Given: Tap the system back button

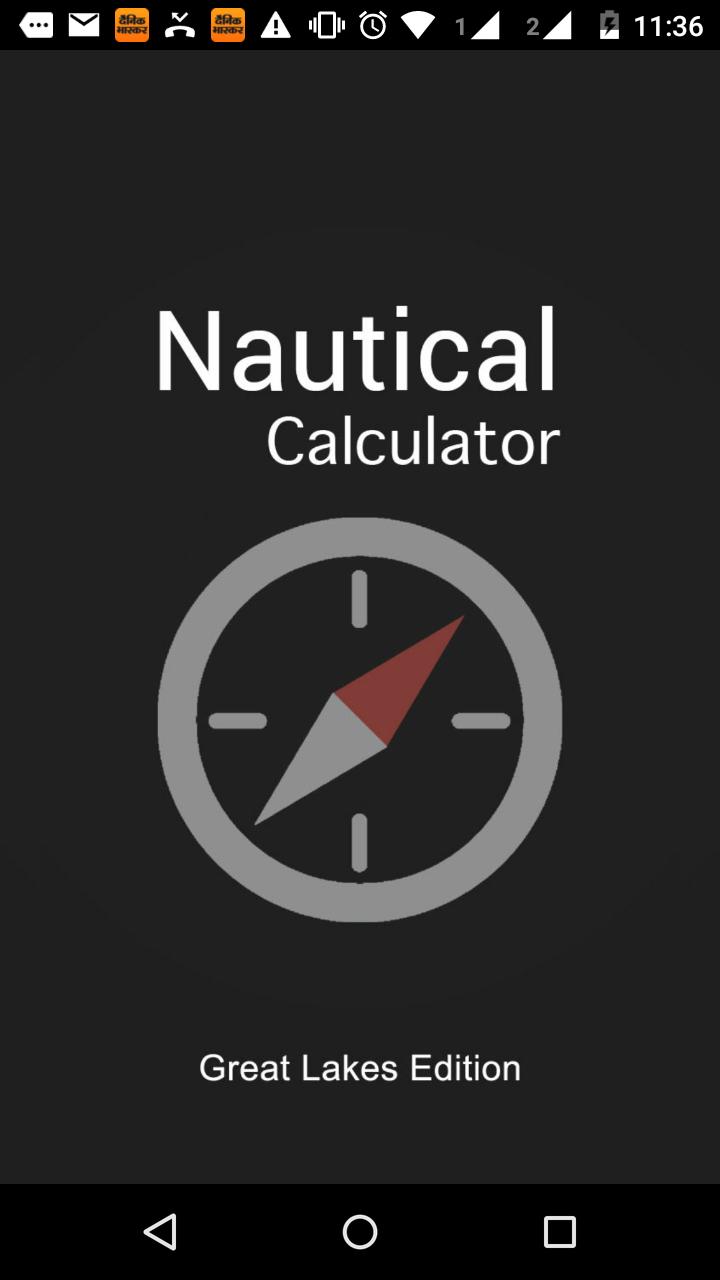Looking at the screenshot, I should coord(160,1231).
